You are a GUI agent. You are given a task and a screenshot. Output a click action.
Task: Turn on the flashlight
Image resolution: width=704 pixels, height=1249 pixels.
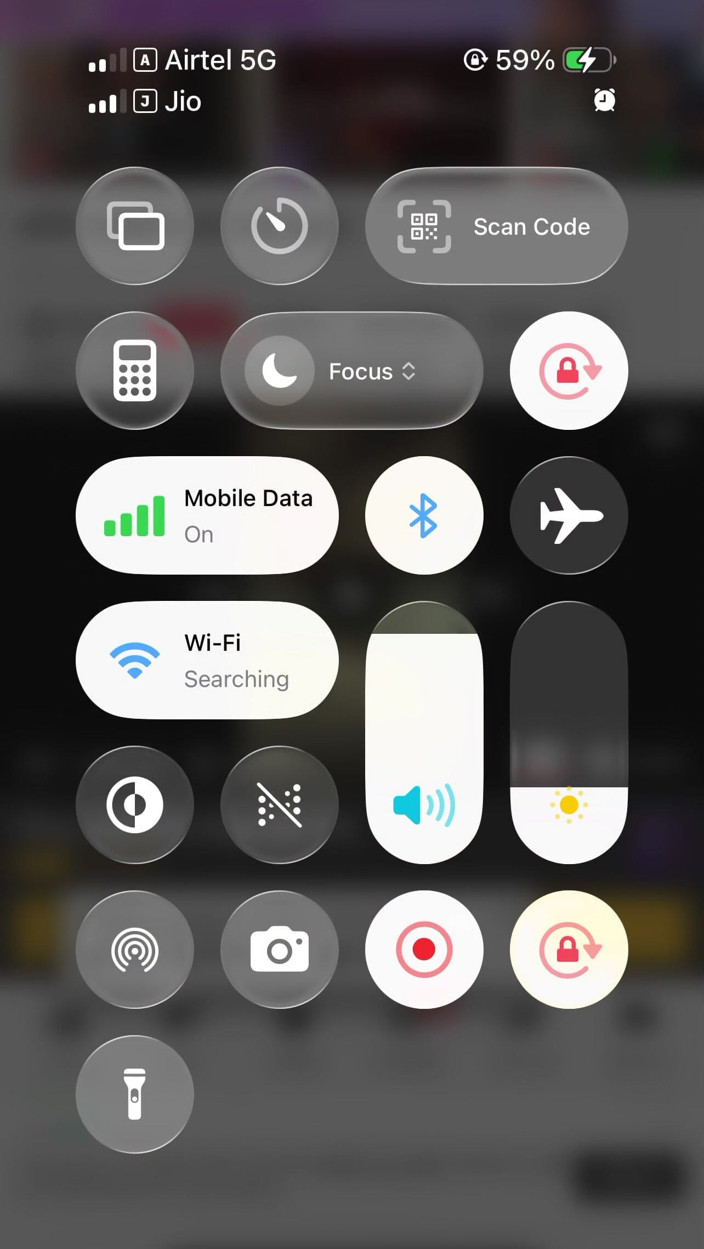pos(135,1094)
